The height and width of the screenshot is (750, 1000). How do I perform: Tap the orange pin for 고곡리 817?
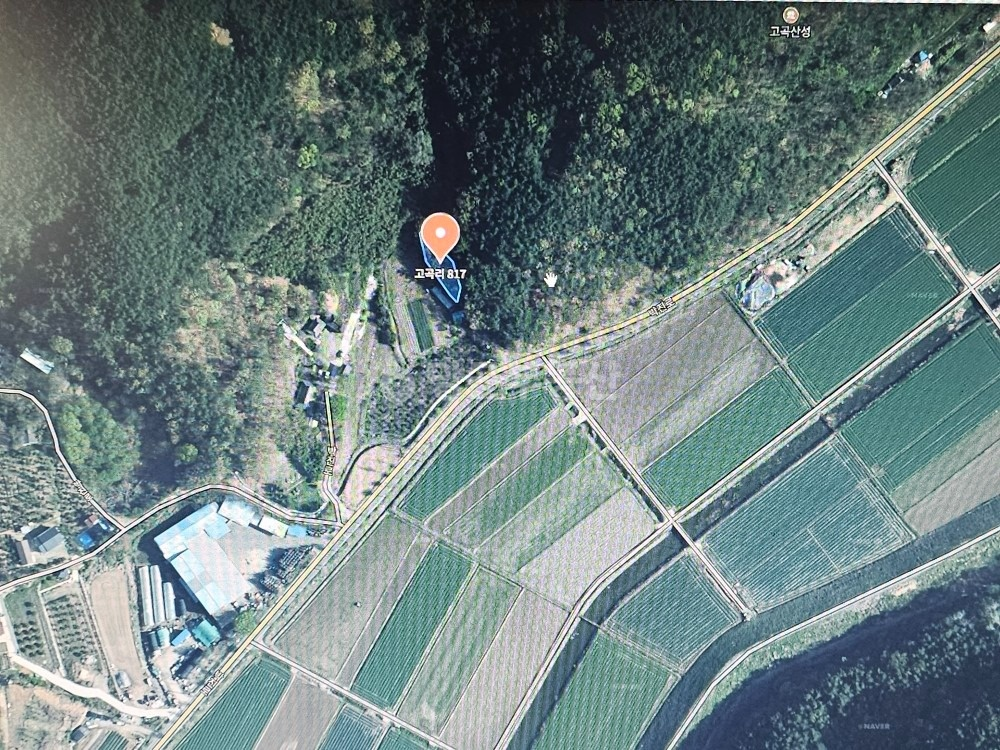point(440,237)
